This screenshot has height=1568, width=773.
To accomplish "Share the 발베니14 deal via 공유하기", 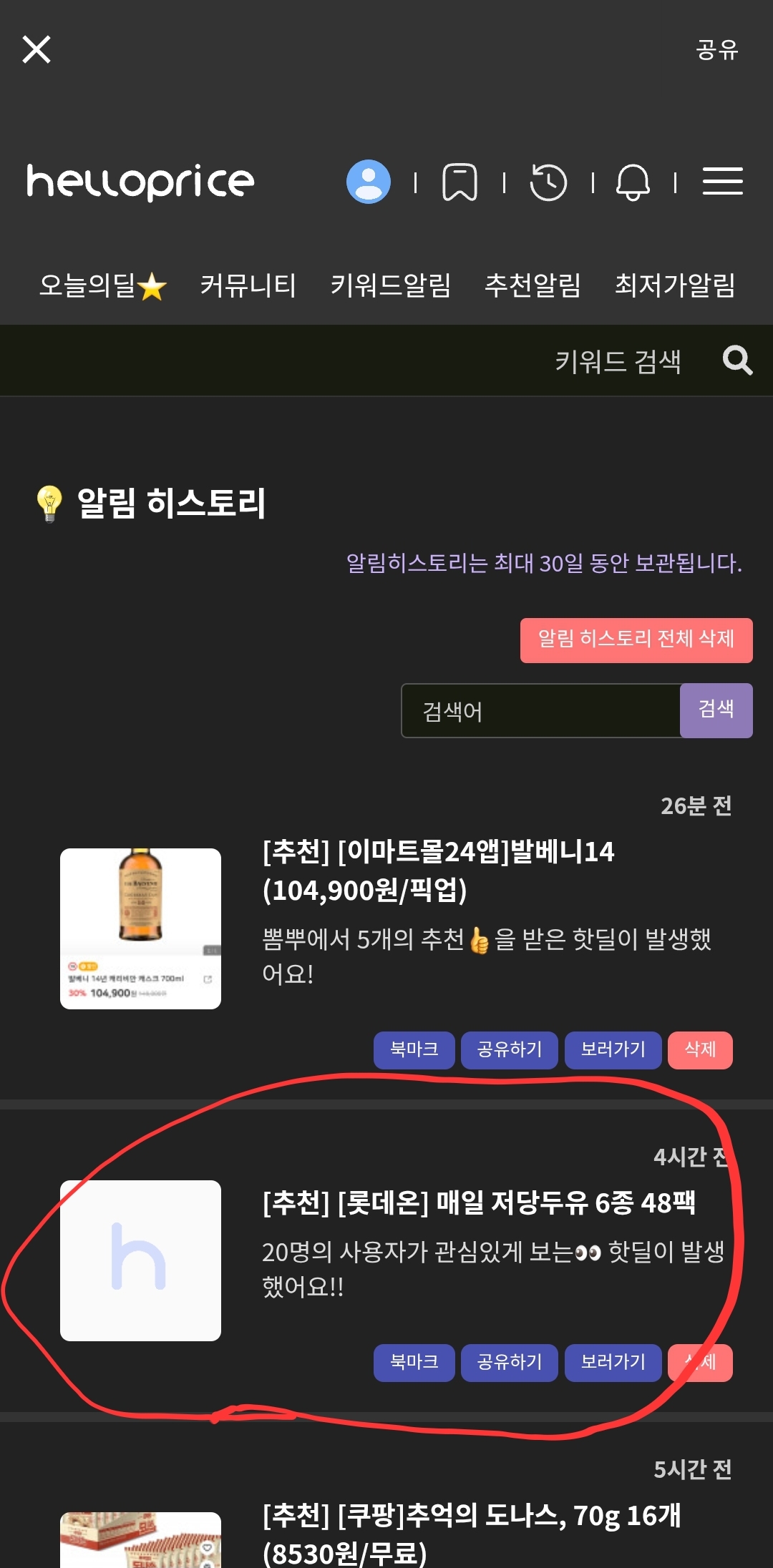I will click(509, 1050).
